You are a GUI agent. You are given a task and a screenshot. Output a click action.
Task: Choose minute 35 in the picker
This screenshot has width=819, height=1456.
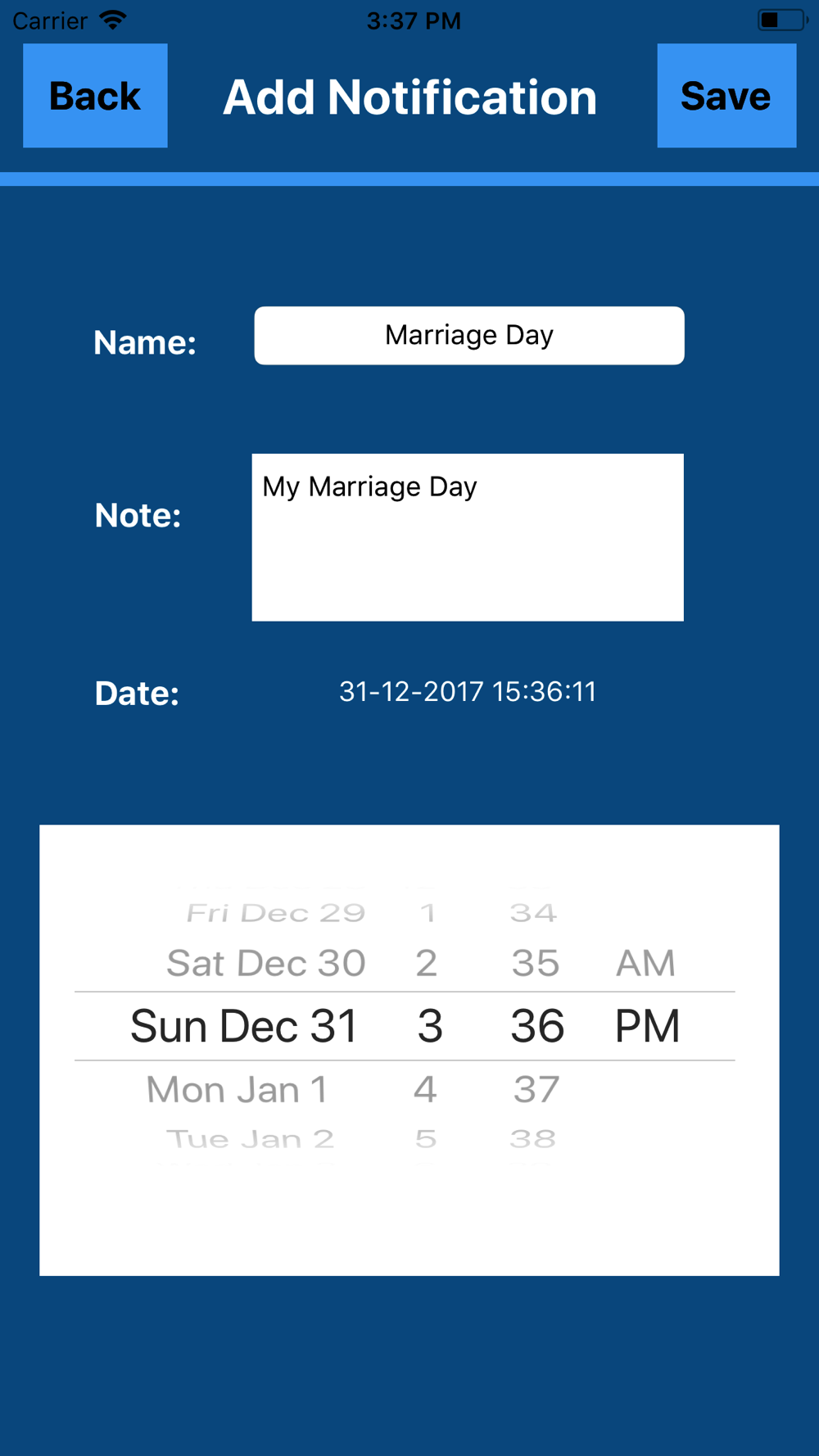[536, 963]
